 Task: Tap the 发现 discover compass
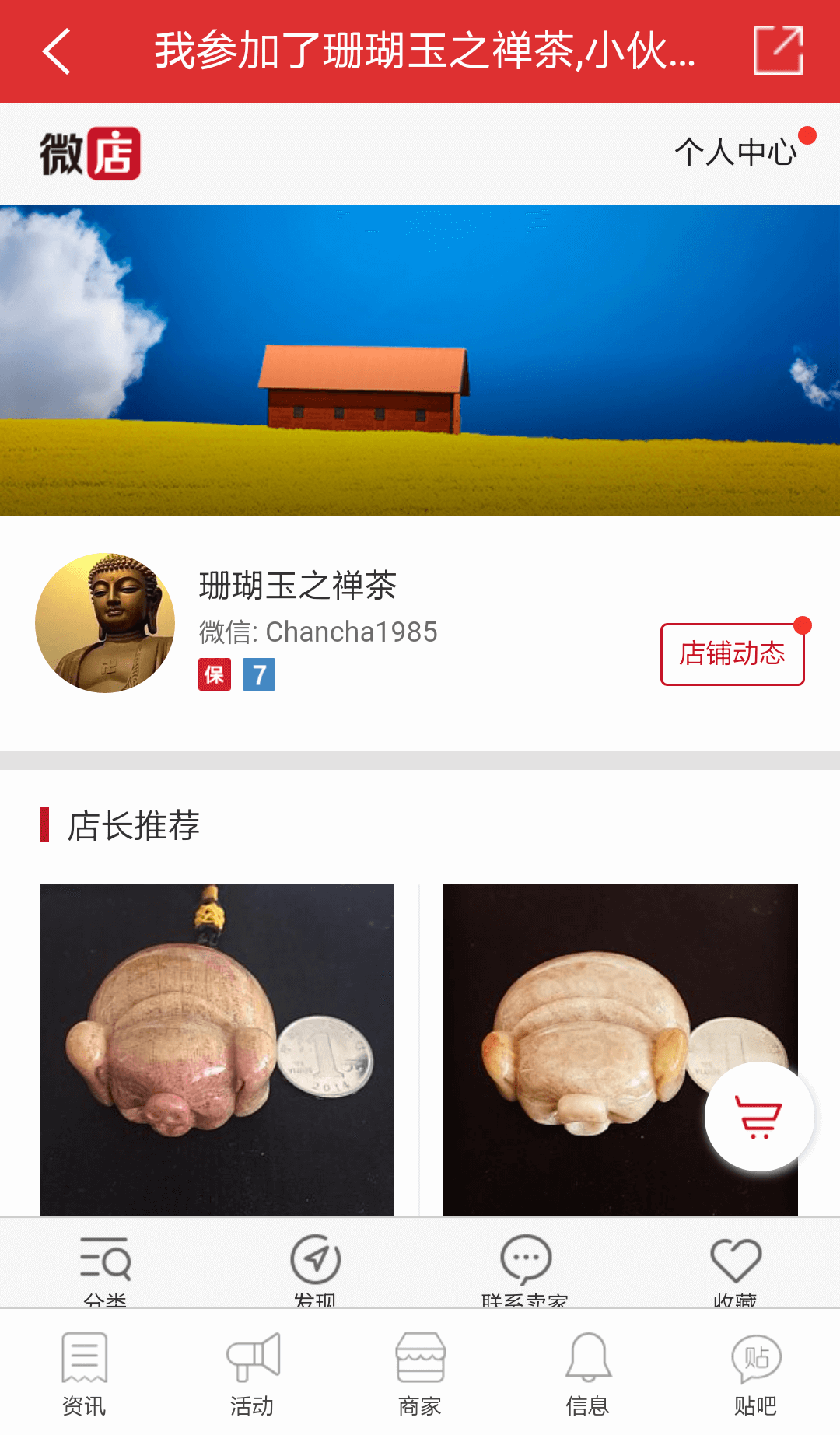coord(315,1265)
